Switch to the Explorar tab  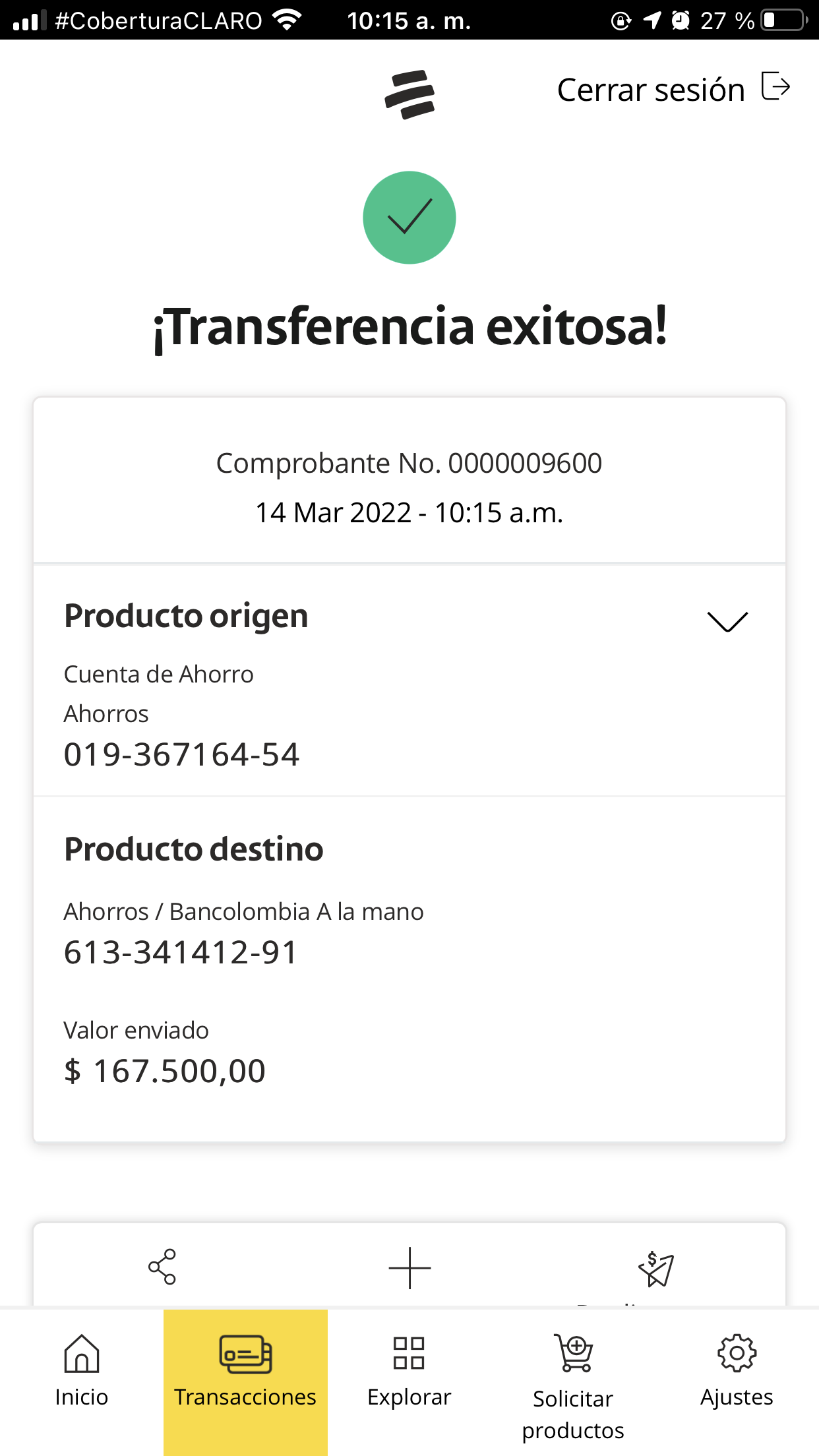pyautogui.click(x=409, y=1370)
